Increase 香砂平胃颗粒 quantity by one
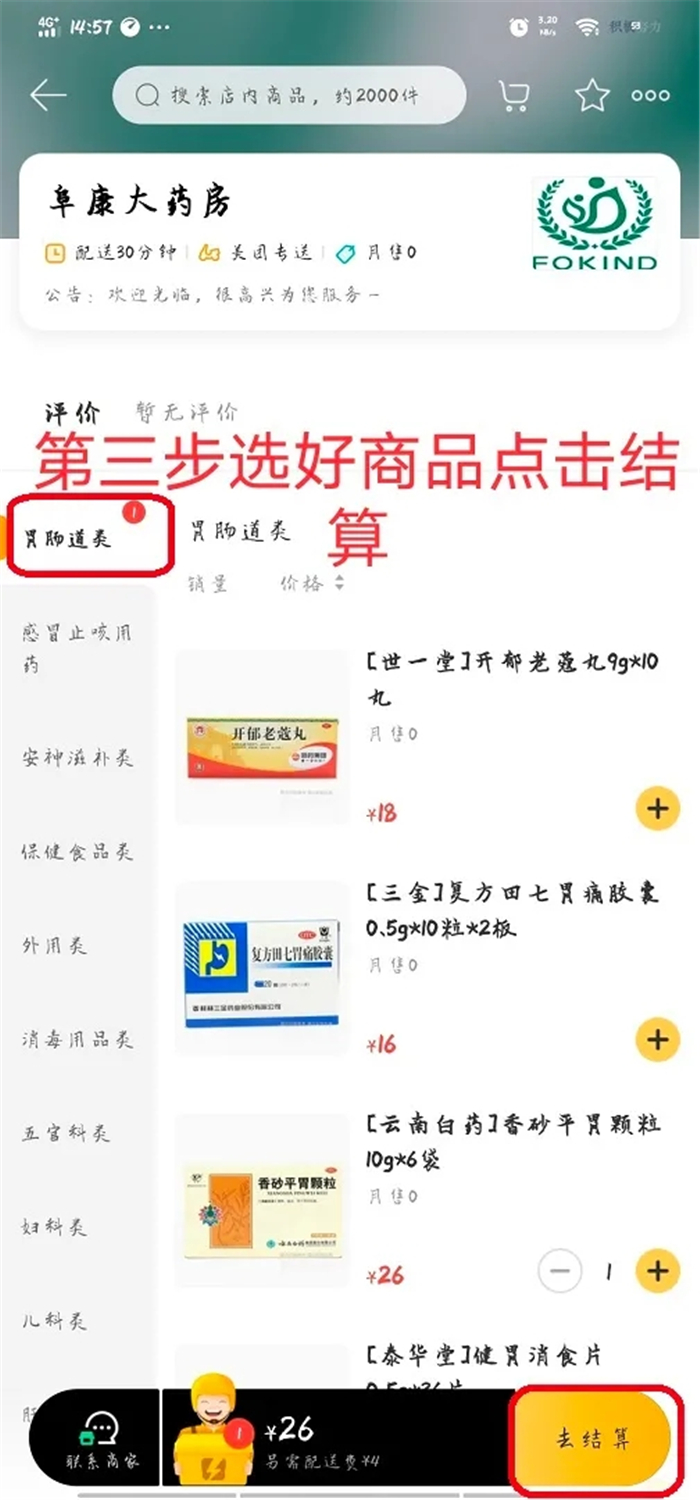 (x=657, y=1272)
